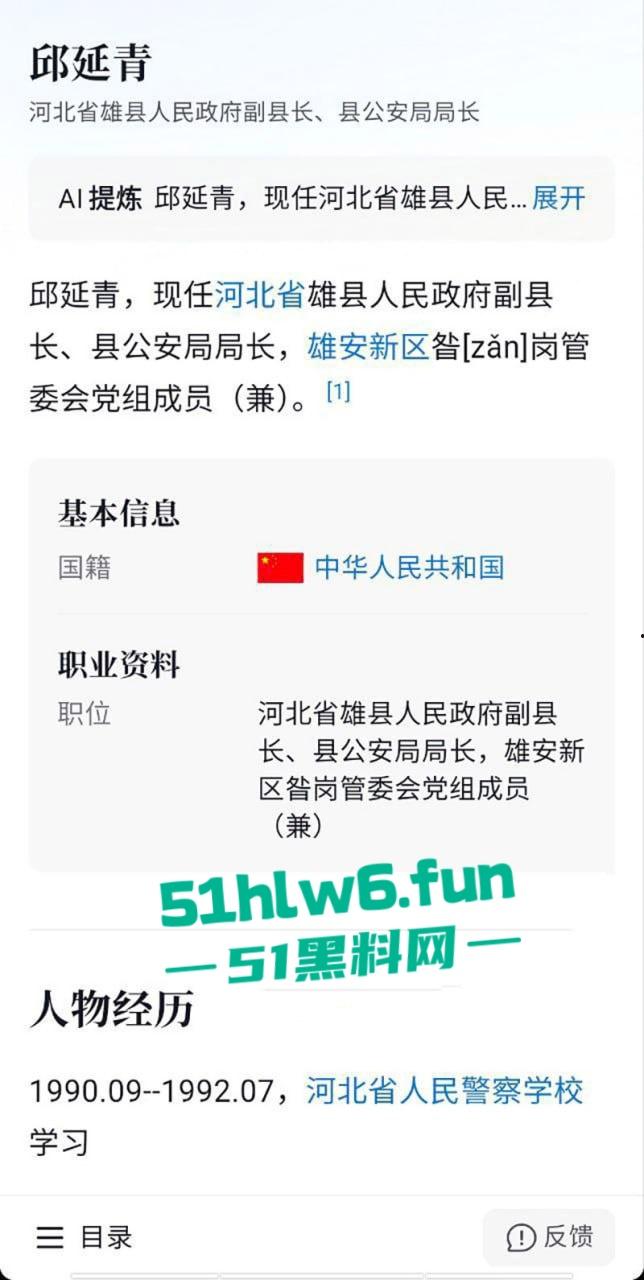Tap reference footnote [1]

pos(338,392)
